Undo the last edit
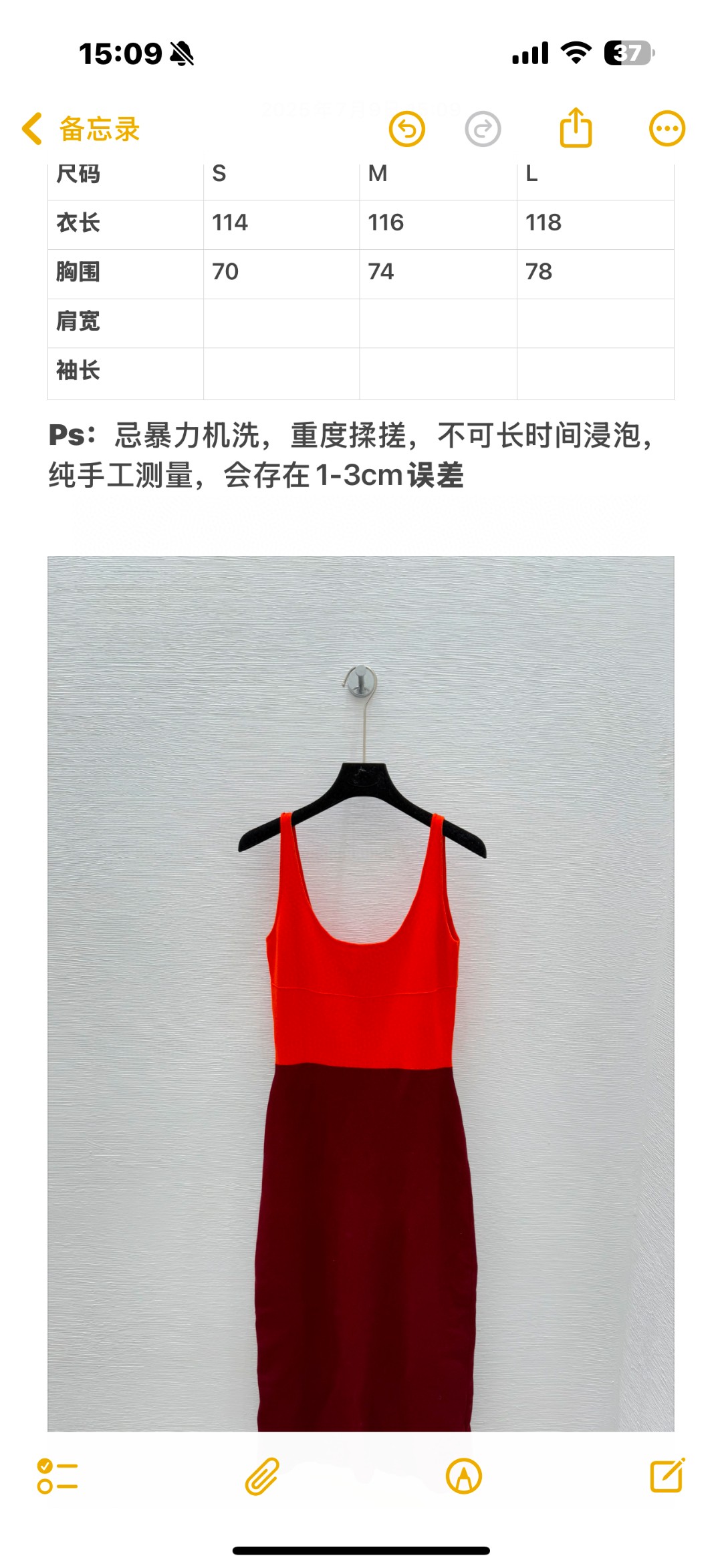This screenshot has height=1568, width=722. click(407, 129)
